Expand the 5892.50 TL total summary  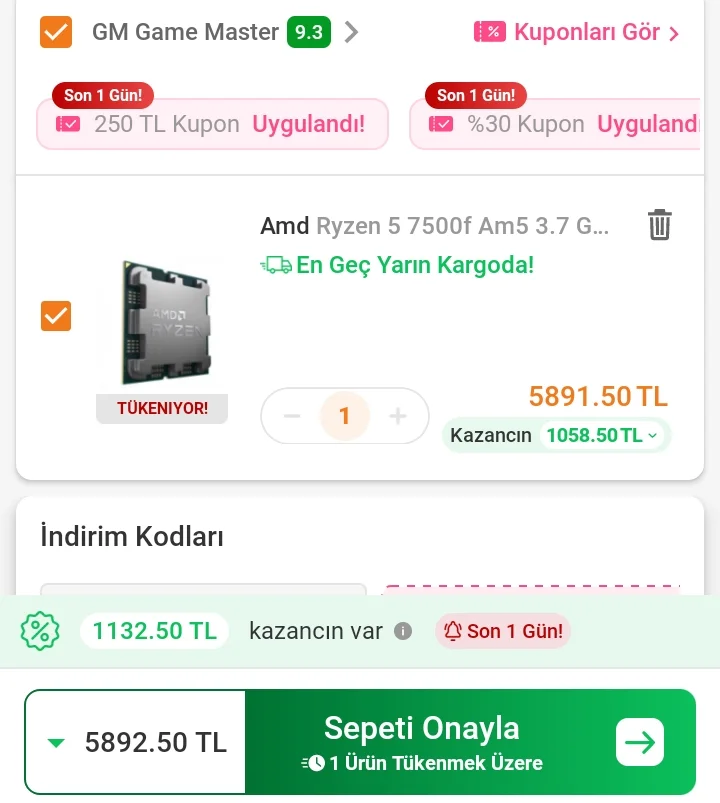coord(135,742)
